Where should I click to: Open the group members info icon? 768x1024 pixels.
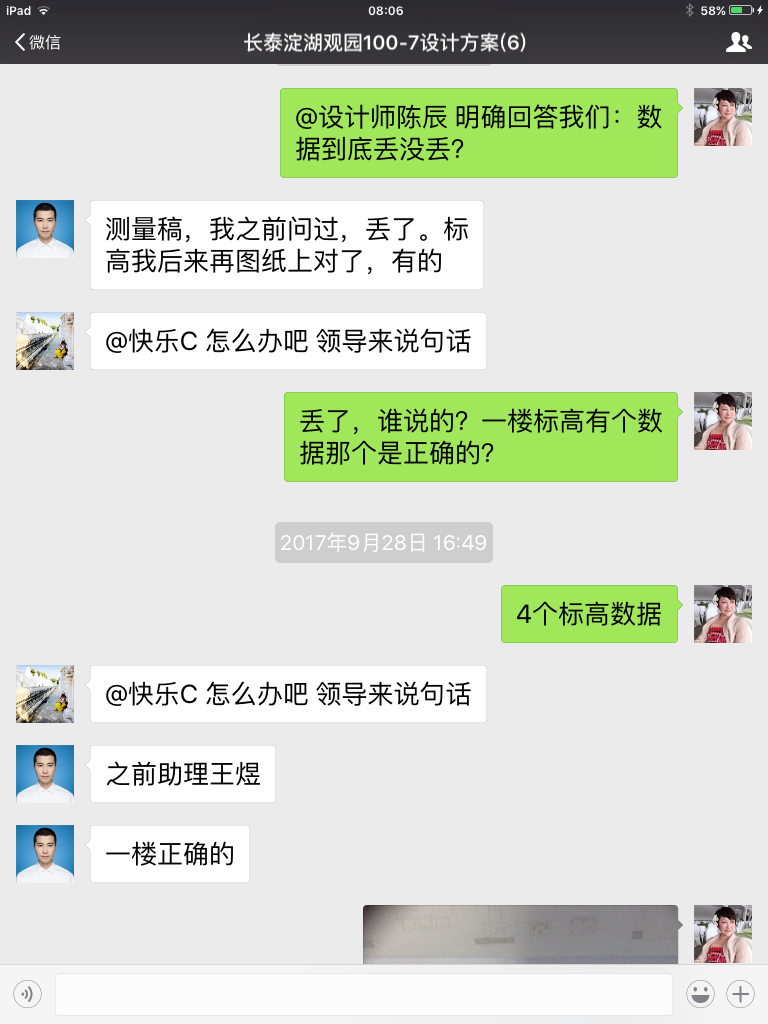[x=738, y=42]
